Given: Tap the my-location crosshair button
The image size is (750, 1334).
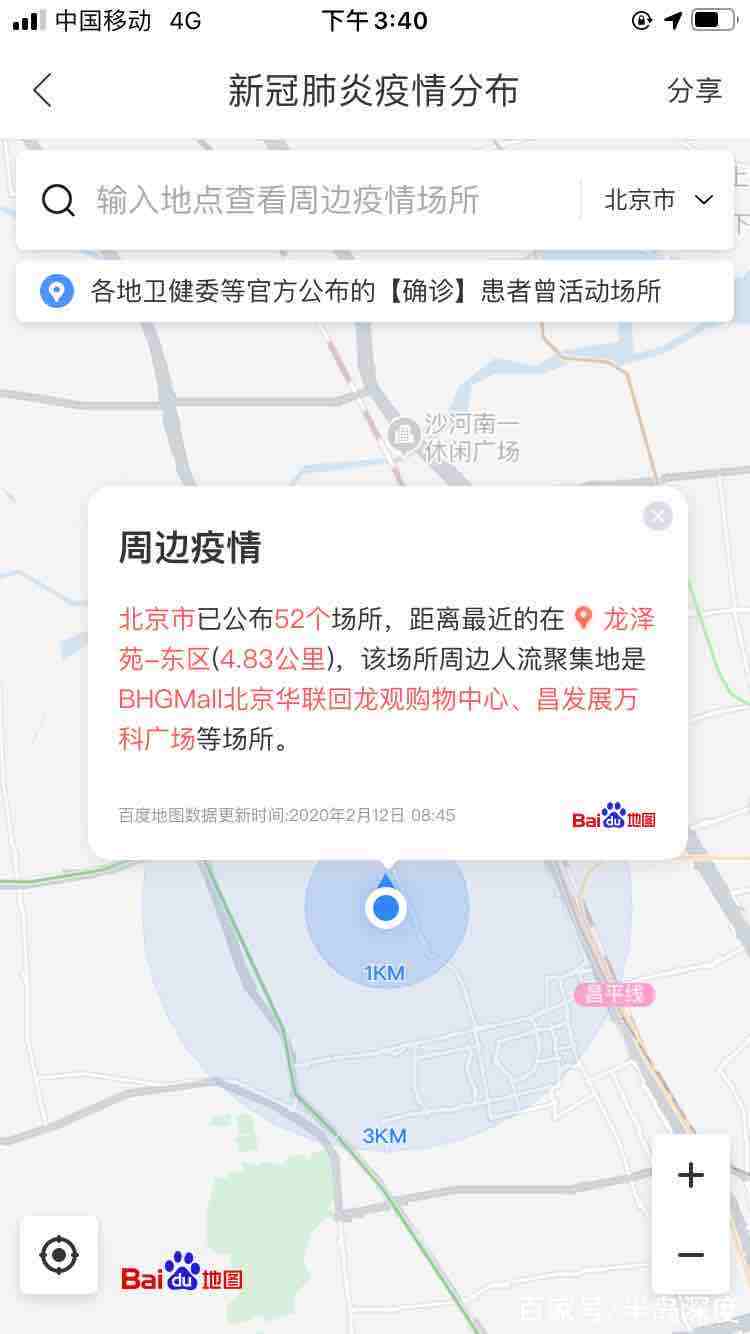Looking at the screenshot, I should click(60, 1255).
